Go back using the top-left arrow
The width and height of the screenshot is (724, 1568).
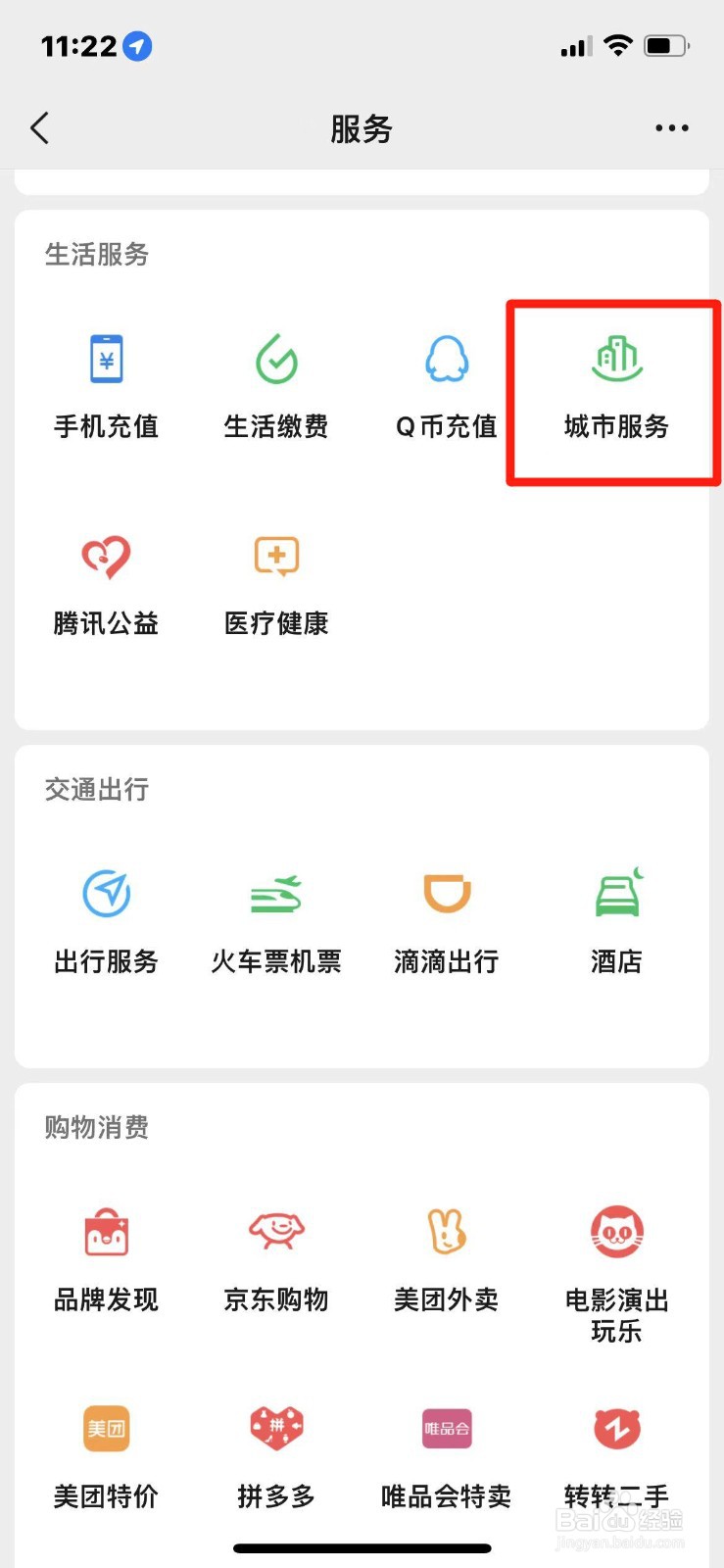[x=39, y=128]
